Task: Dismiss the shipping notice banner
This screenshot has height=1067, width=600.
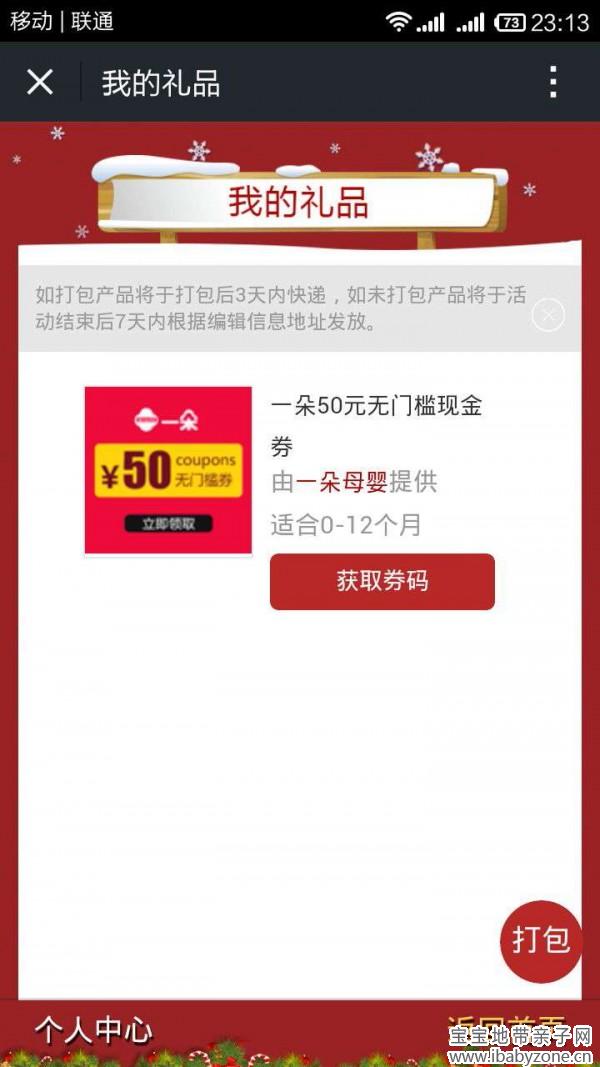Action: click(x=547, y=316)
